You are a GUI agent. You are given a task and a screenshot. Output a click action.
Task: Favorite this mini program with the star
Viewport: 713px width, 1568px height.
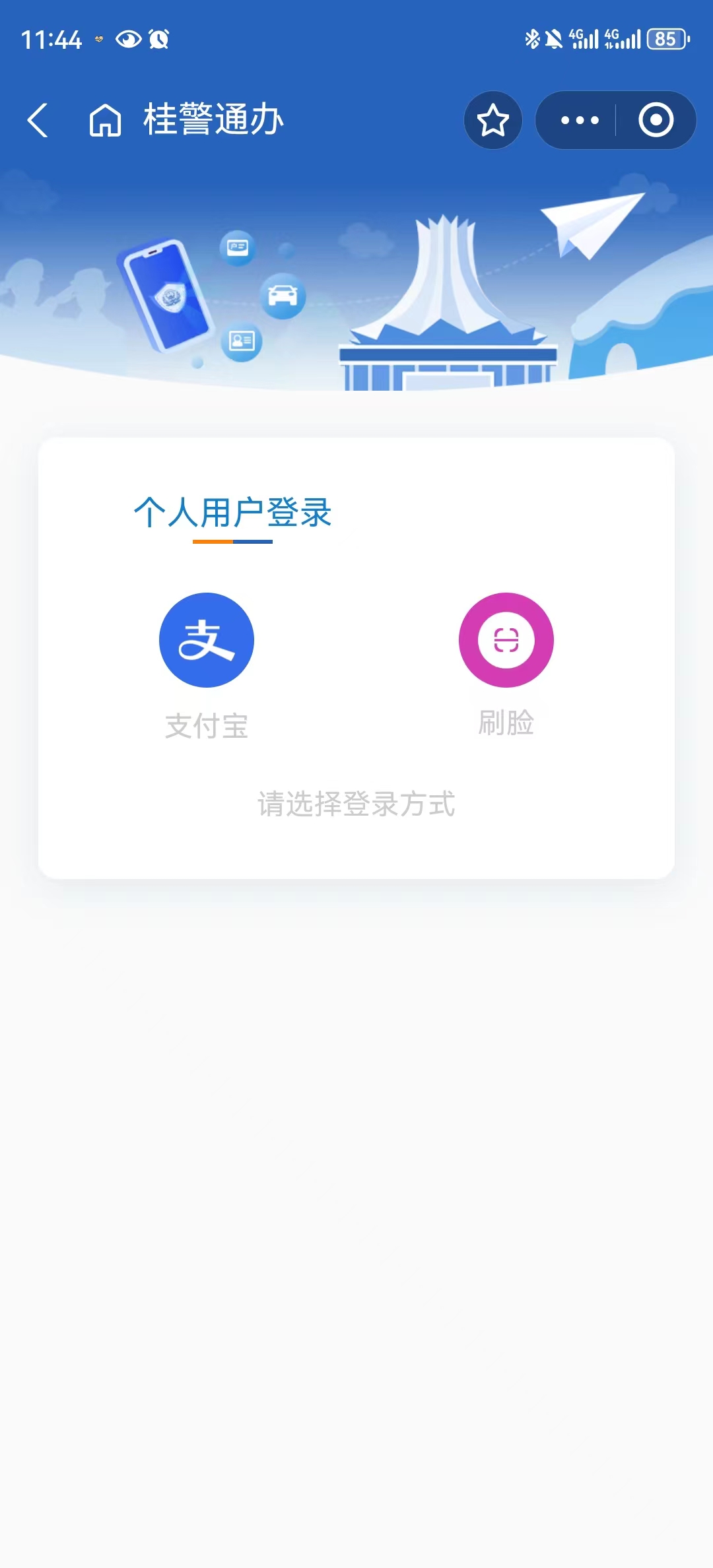pos(492,120)
